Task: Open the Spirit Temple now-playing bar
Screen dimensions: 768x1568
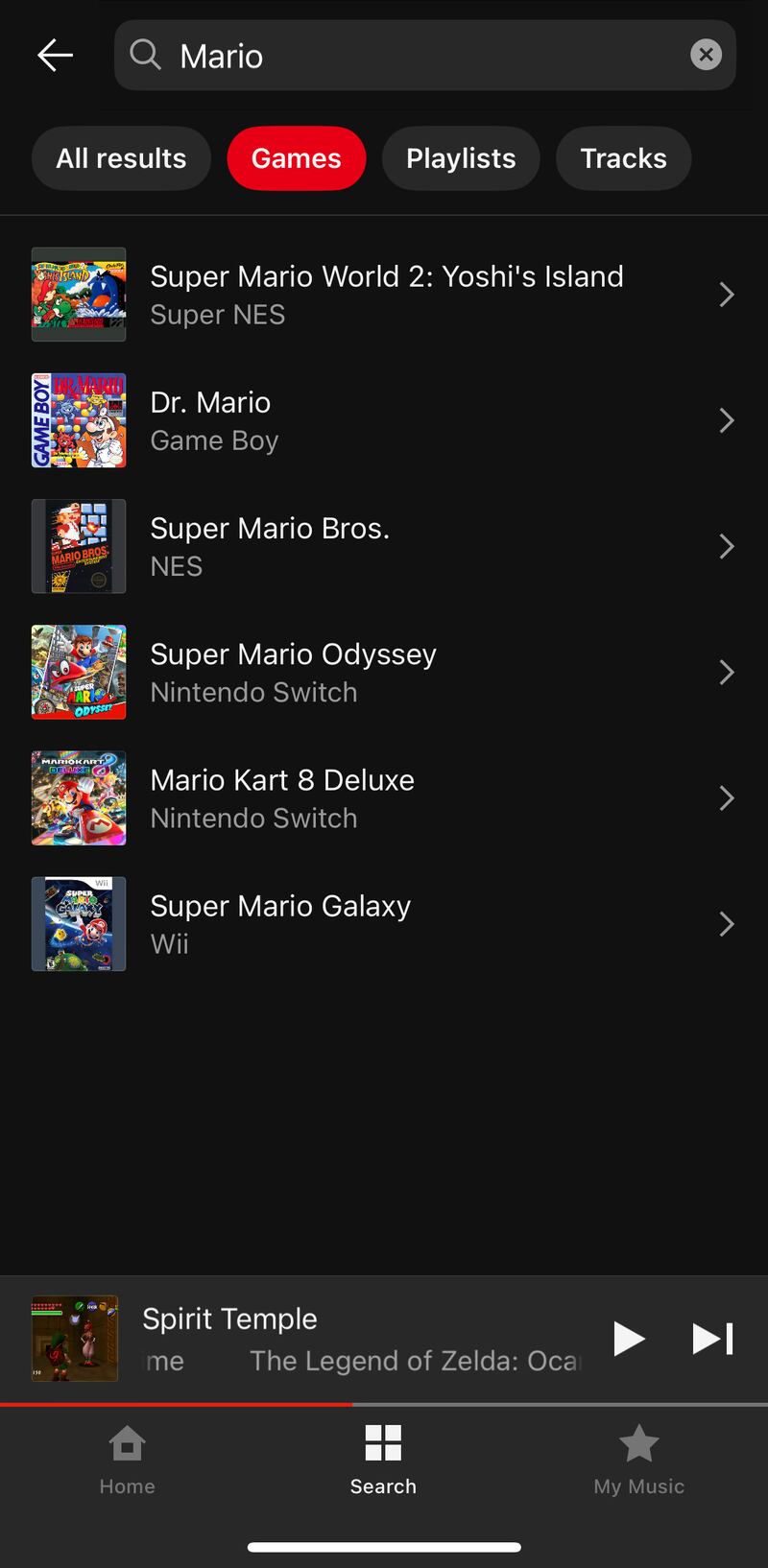Action: 355,1338
